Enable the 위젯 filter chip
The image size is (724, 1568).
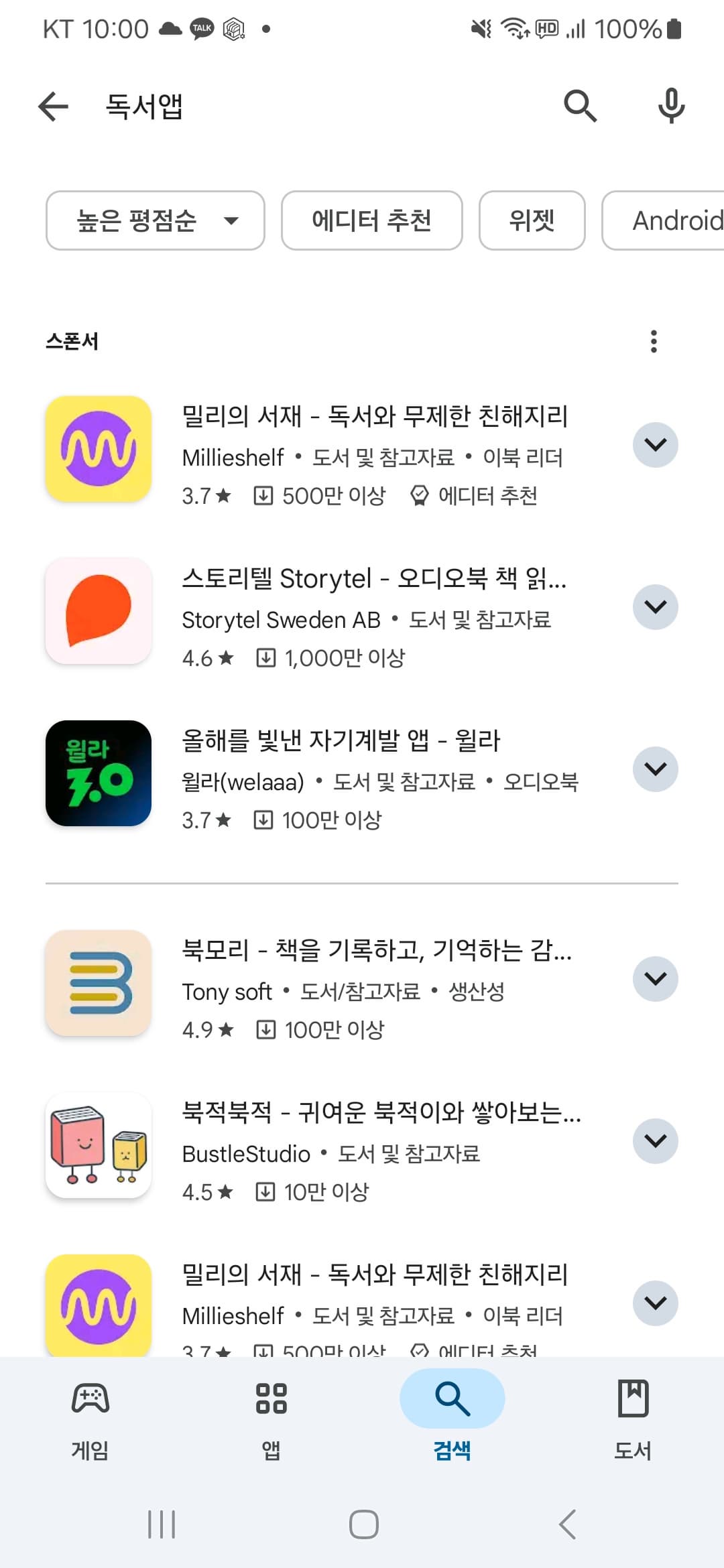click(x=531, y=220)
